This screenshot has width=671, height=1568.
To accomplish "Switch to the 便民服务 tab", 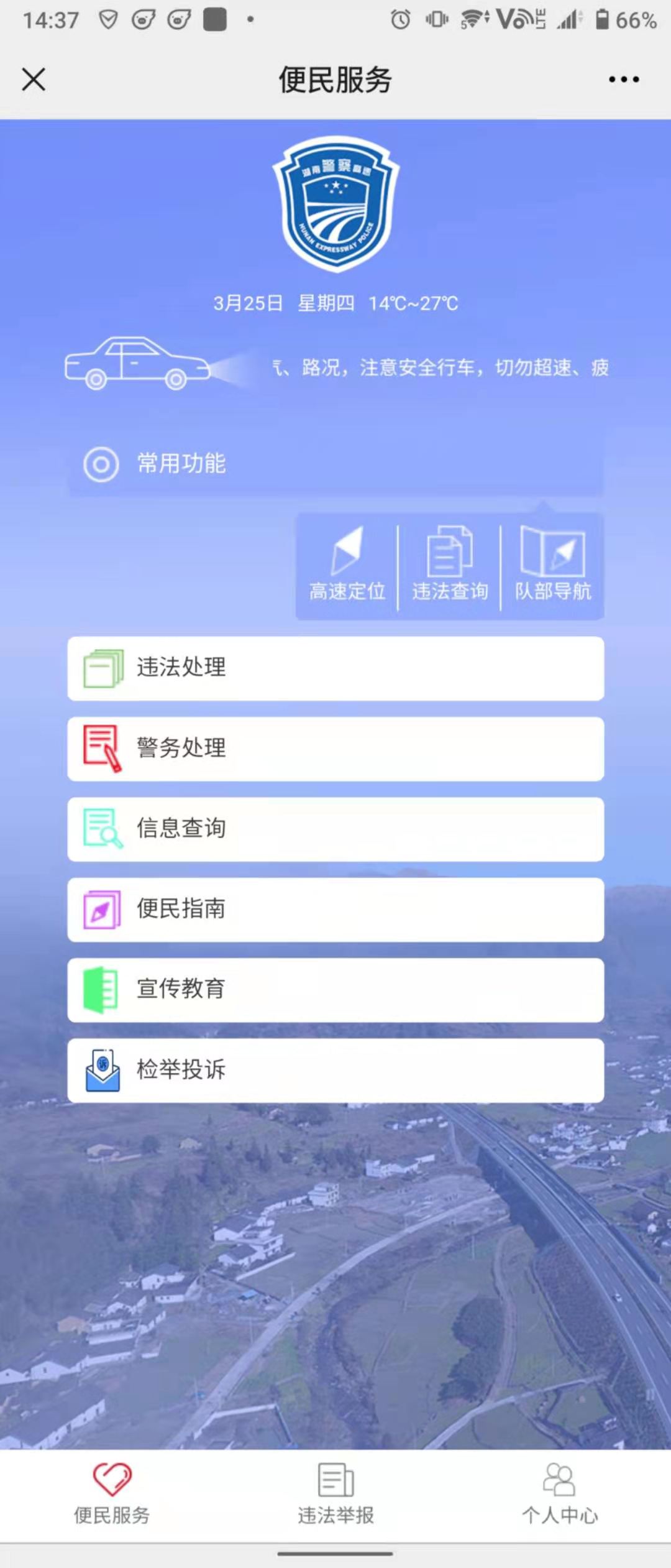I will (112, 1494).
